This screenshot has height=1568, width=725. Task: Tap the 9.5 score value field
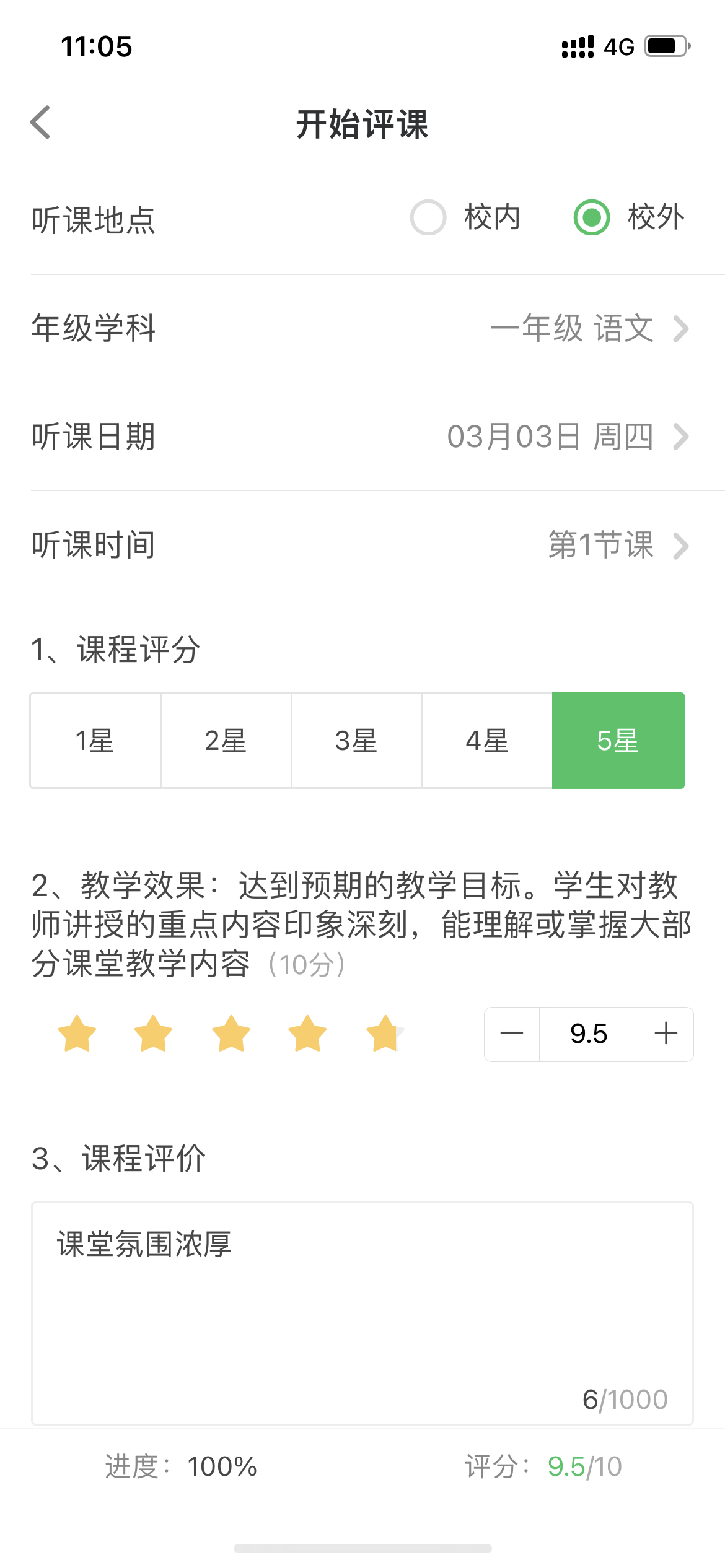coord(589,1034)
